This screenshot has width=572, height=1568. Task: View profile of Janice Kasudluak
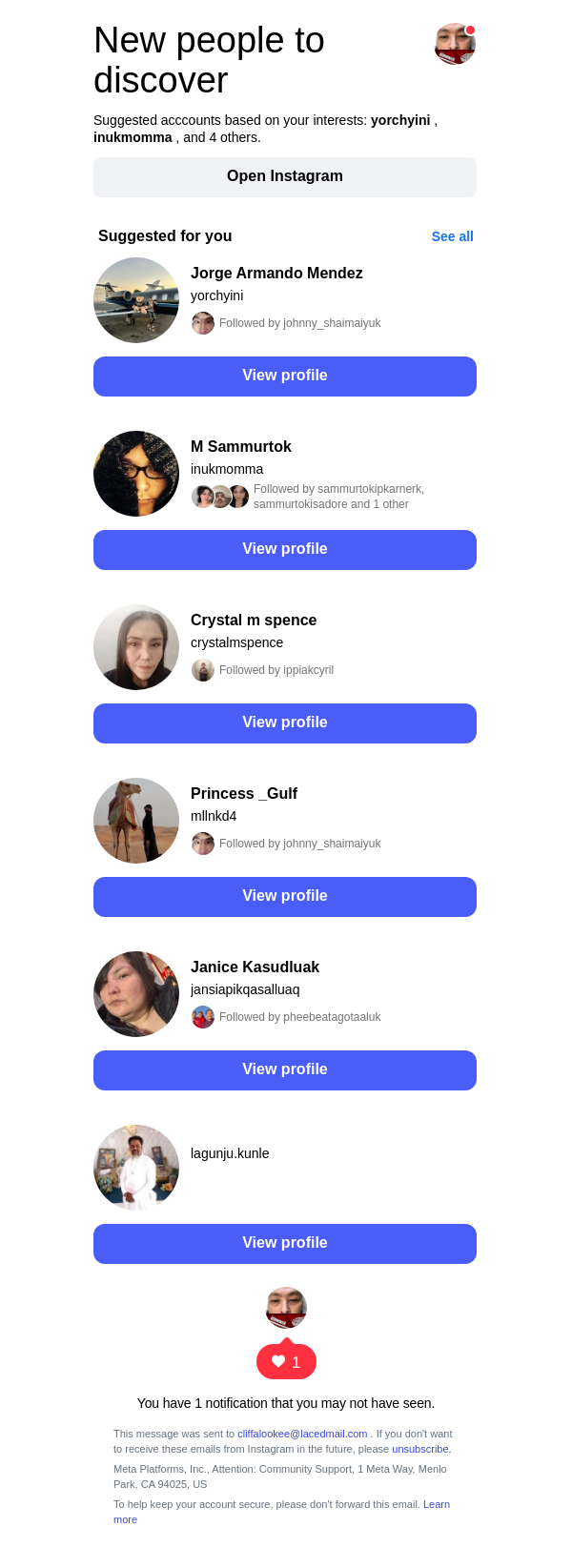[x=285, y=1070]
